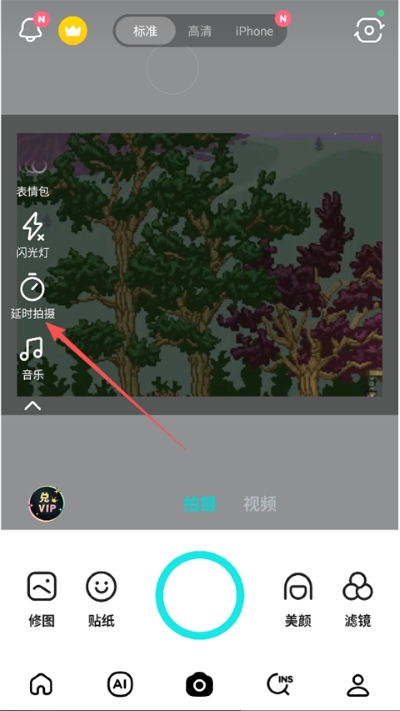Switch to iPhone quality mode

tap(254, 31)
